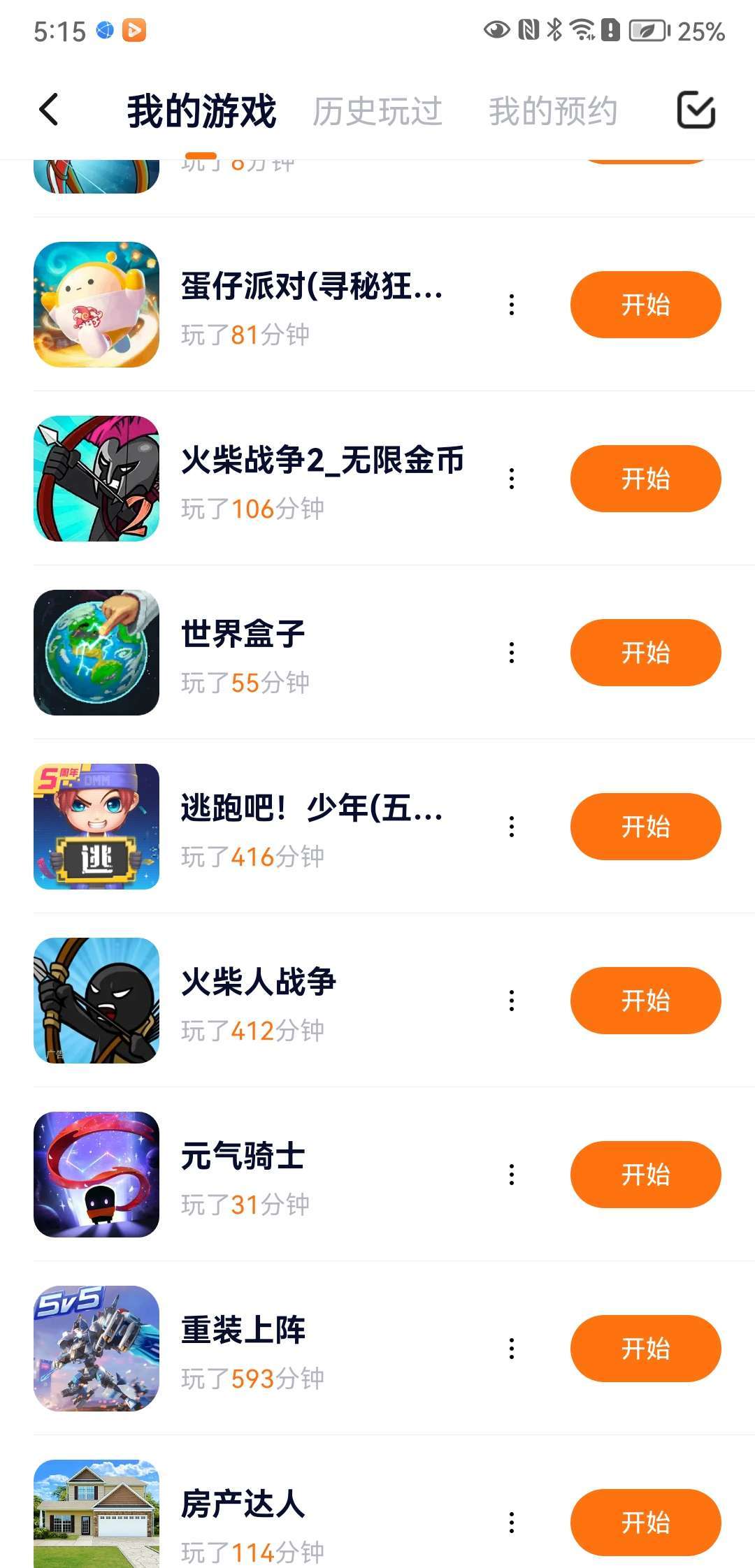Show more options for 世界盒子

point(512,653)
